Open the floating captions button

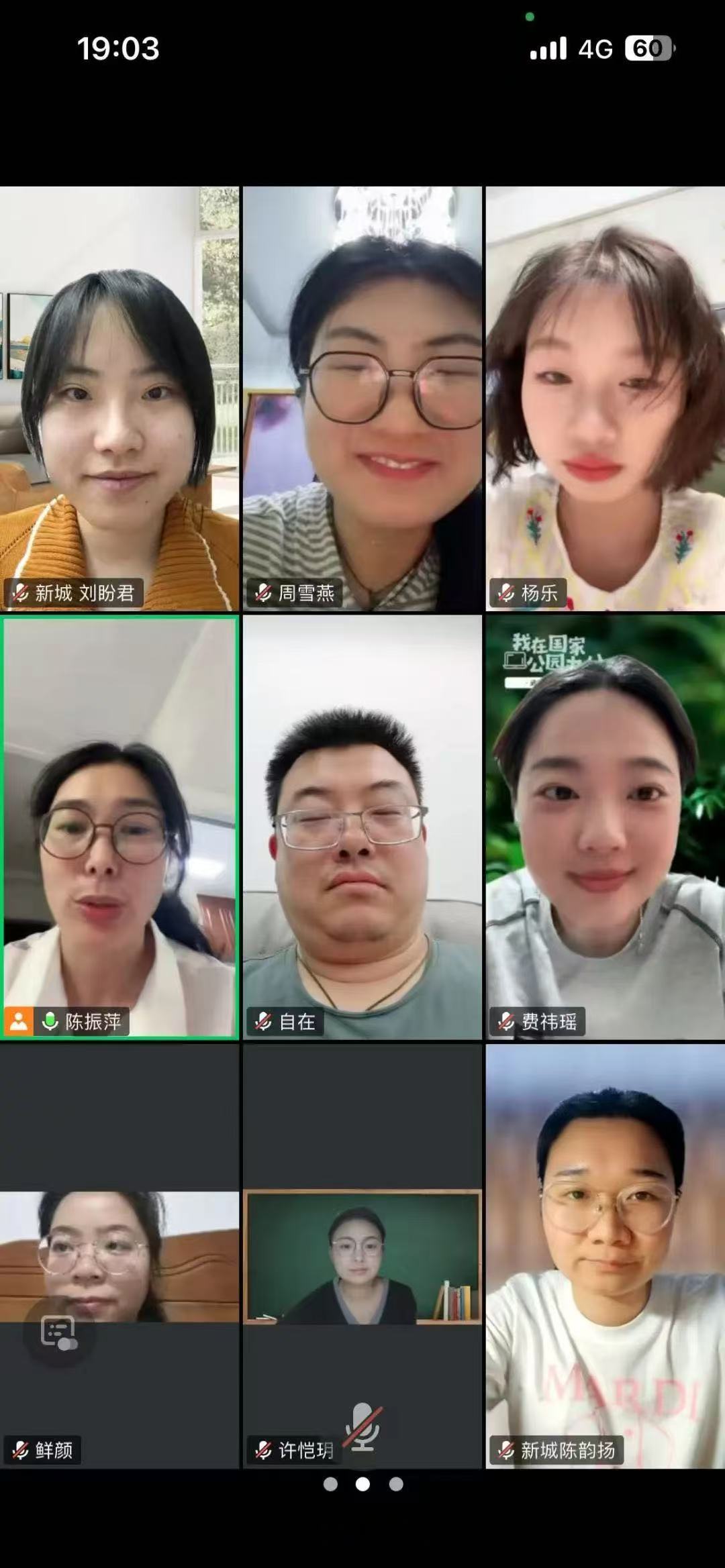(x=58, y=1332)
